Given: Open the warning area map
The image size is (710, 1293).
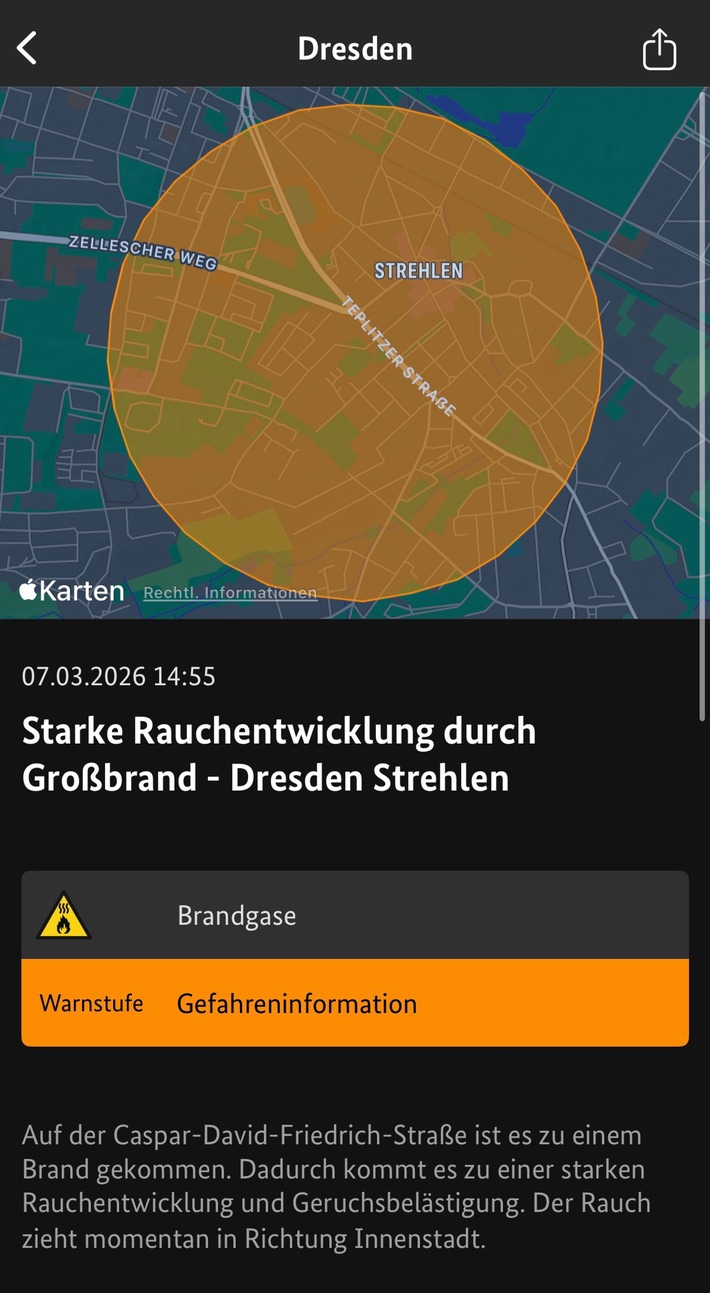Looking at the screenshot, I should coord(355,350).
